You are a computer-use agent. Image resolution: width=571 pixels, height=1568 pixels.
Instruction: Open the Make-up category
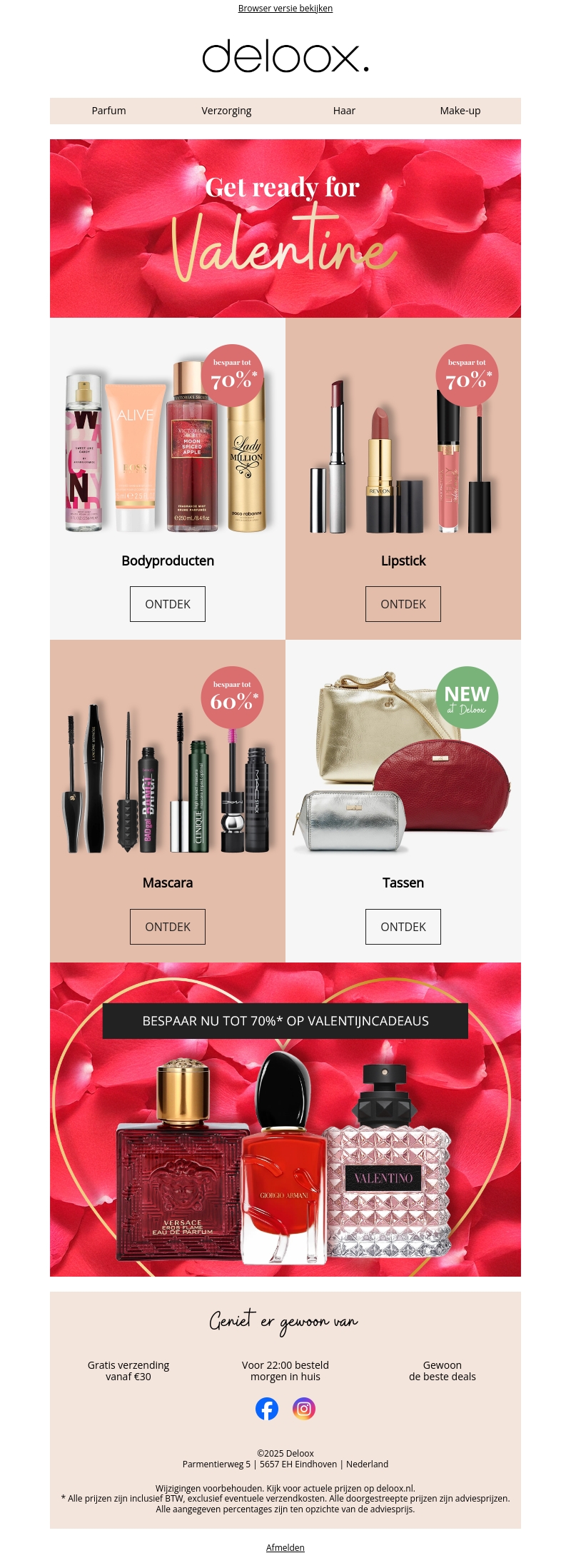[x=460, y=111]
